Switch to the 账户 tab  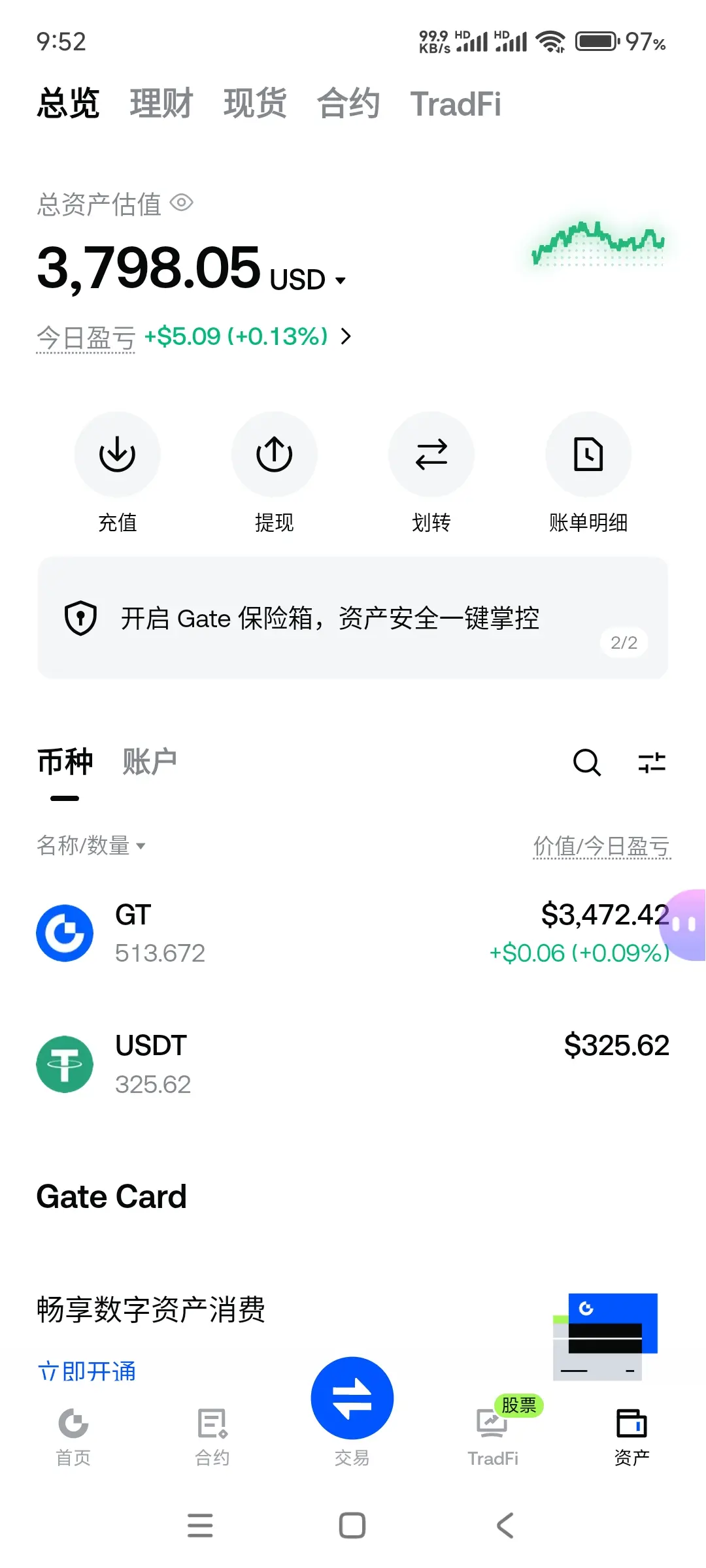click(150, 762)
